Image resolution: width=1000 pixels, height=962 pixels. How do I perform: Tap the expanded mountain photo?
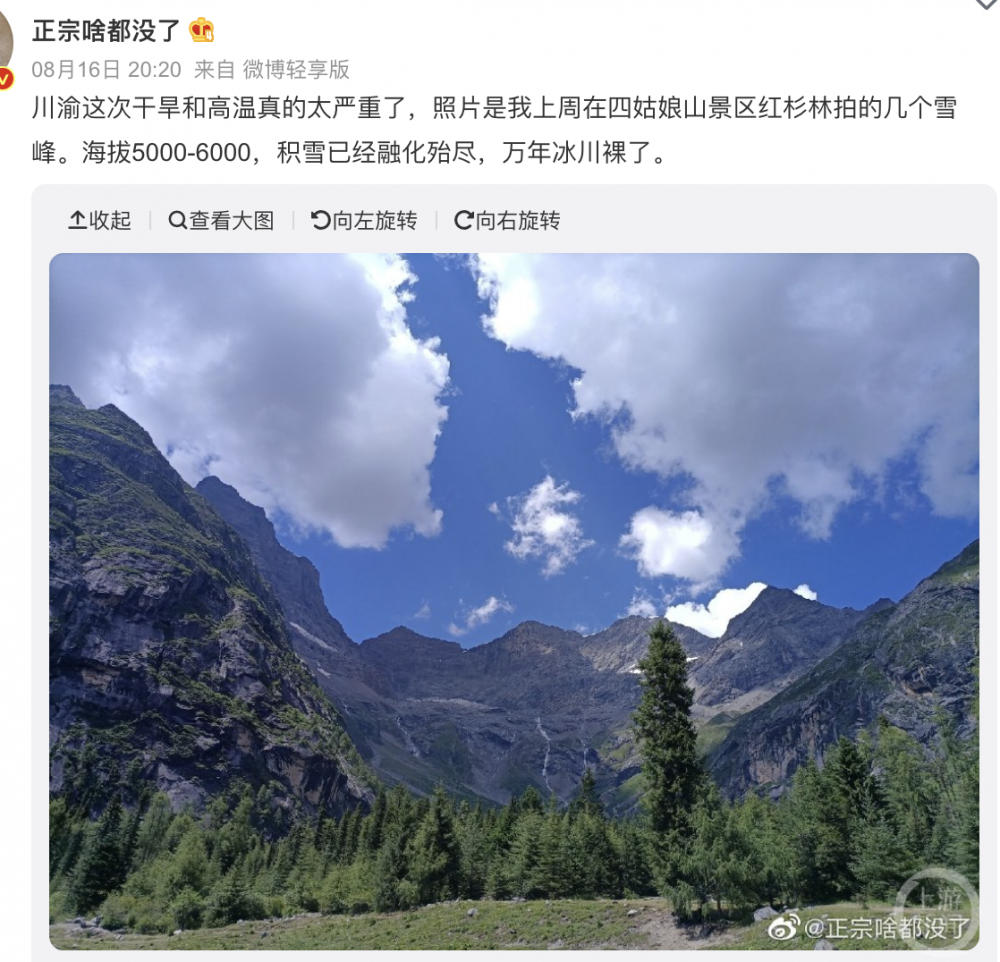514,600
